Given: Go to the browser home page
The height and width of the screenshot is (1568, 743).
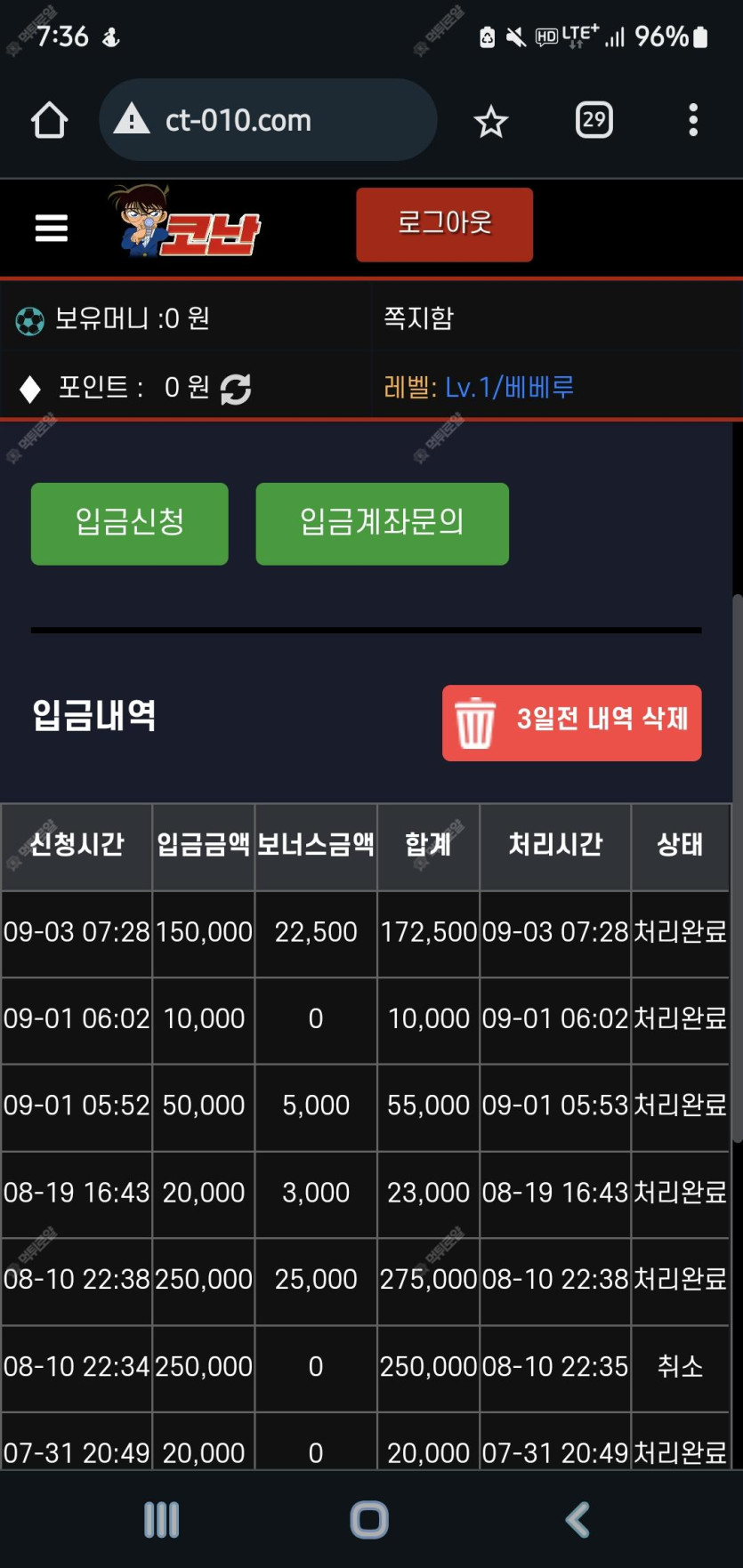Looking at the screenshot, I should point(50,120).
